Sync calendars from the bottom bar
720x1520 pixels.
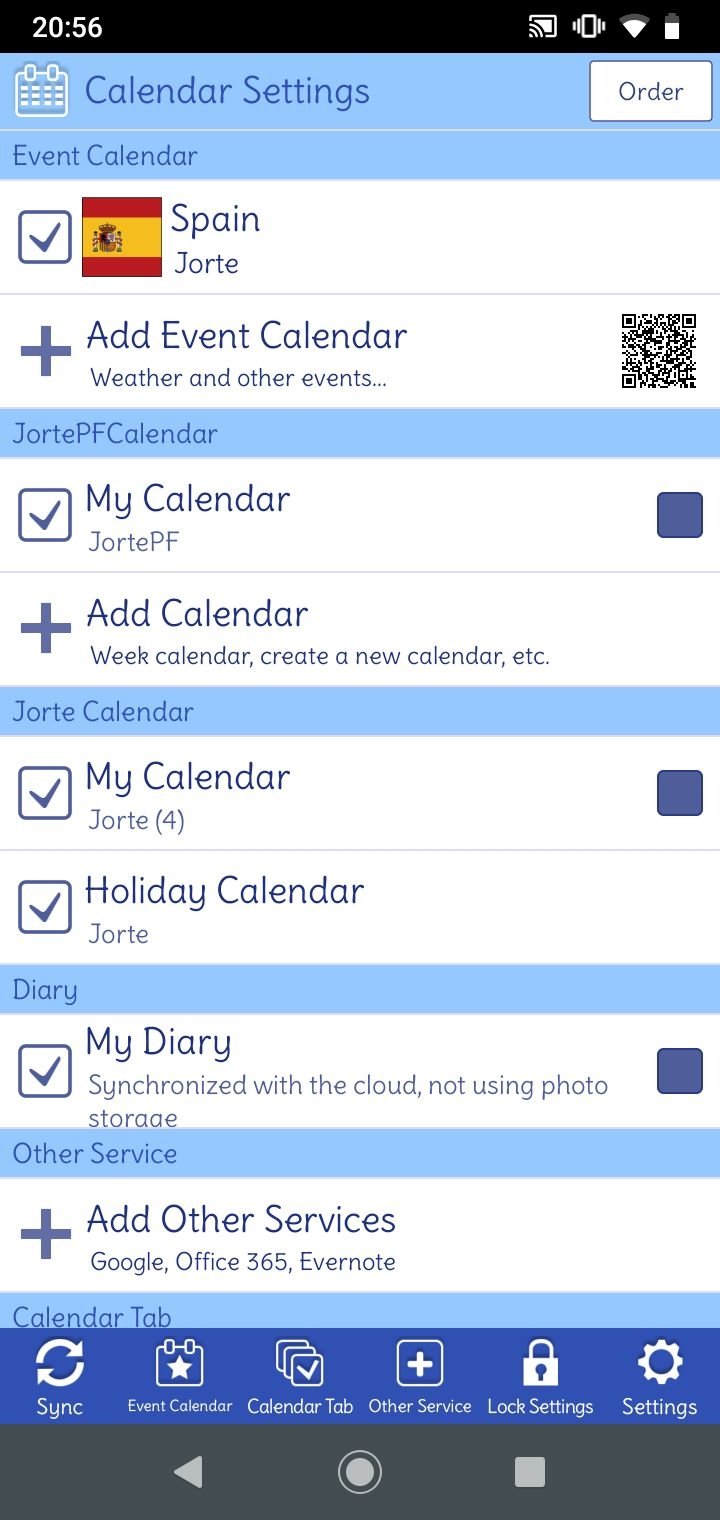tap(60, 1377)
